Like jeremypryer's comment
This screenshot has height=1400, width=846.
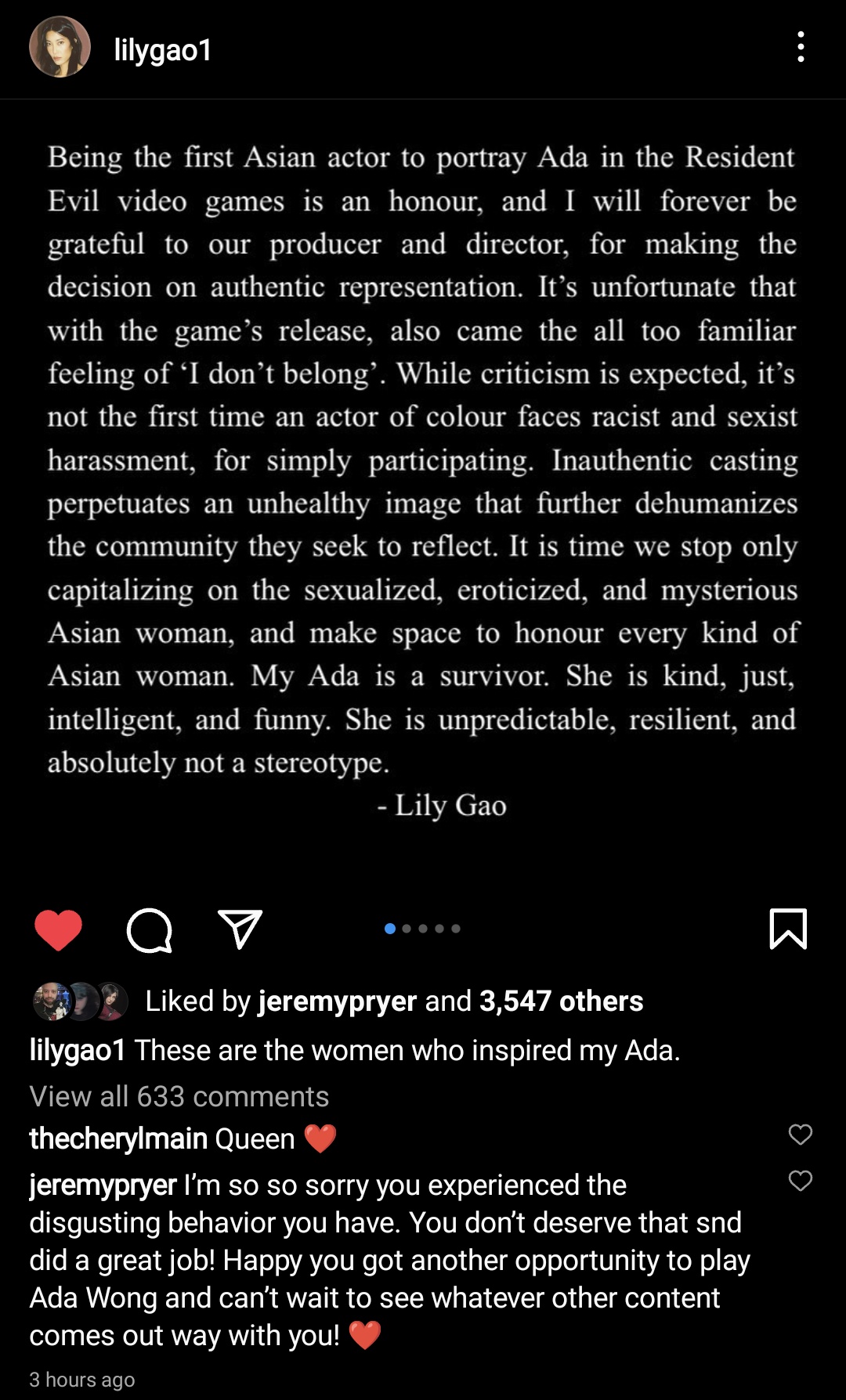[800, 1181]
